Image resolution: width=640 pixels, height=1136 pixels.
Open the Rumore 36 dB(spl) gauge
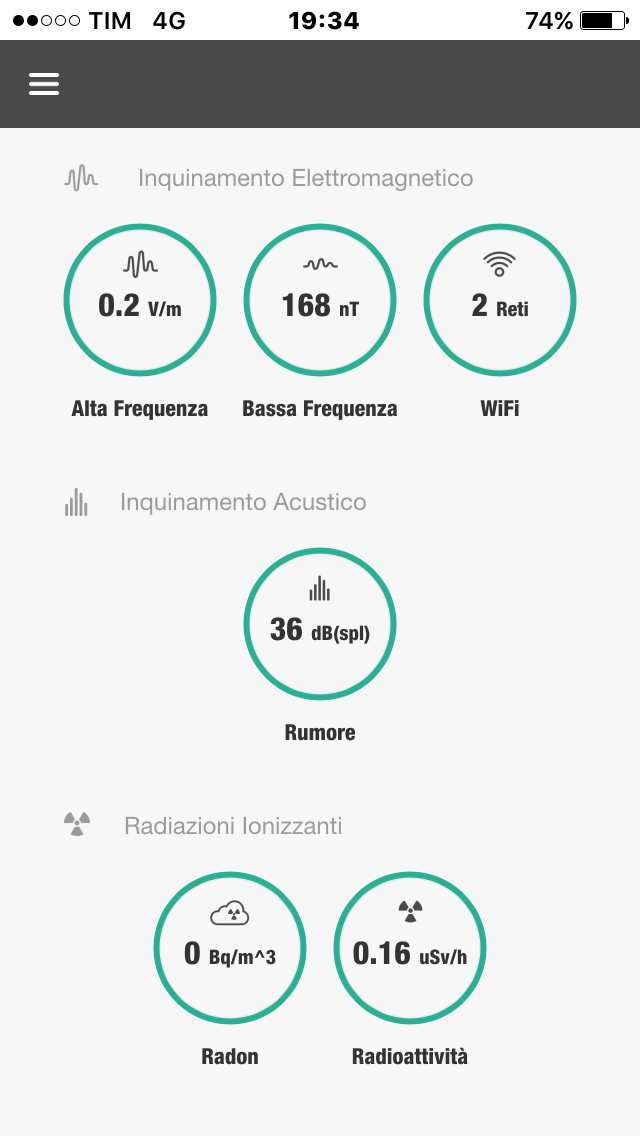[320, 624]
